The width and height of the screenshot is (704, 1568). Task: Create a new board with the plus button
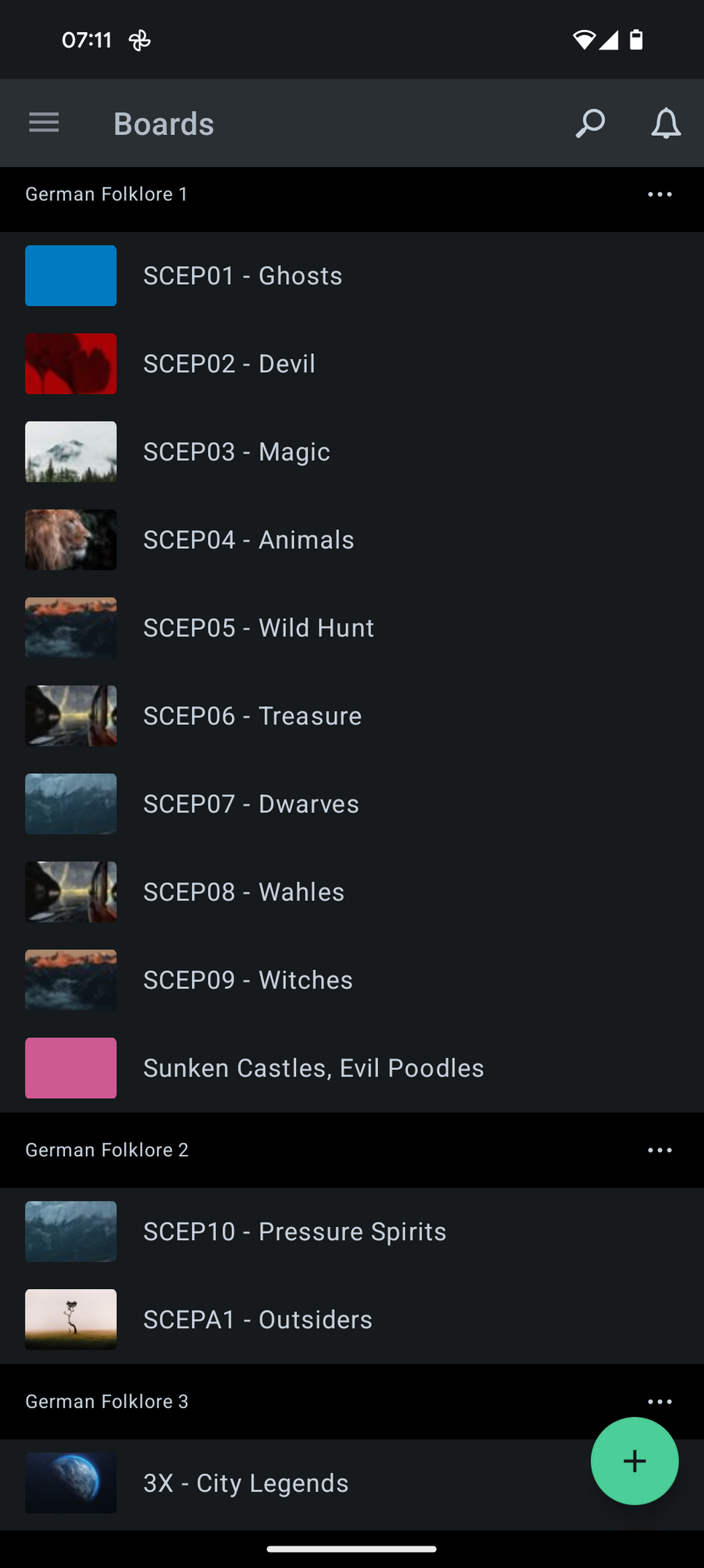tap(634, 1461)
